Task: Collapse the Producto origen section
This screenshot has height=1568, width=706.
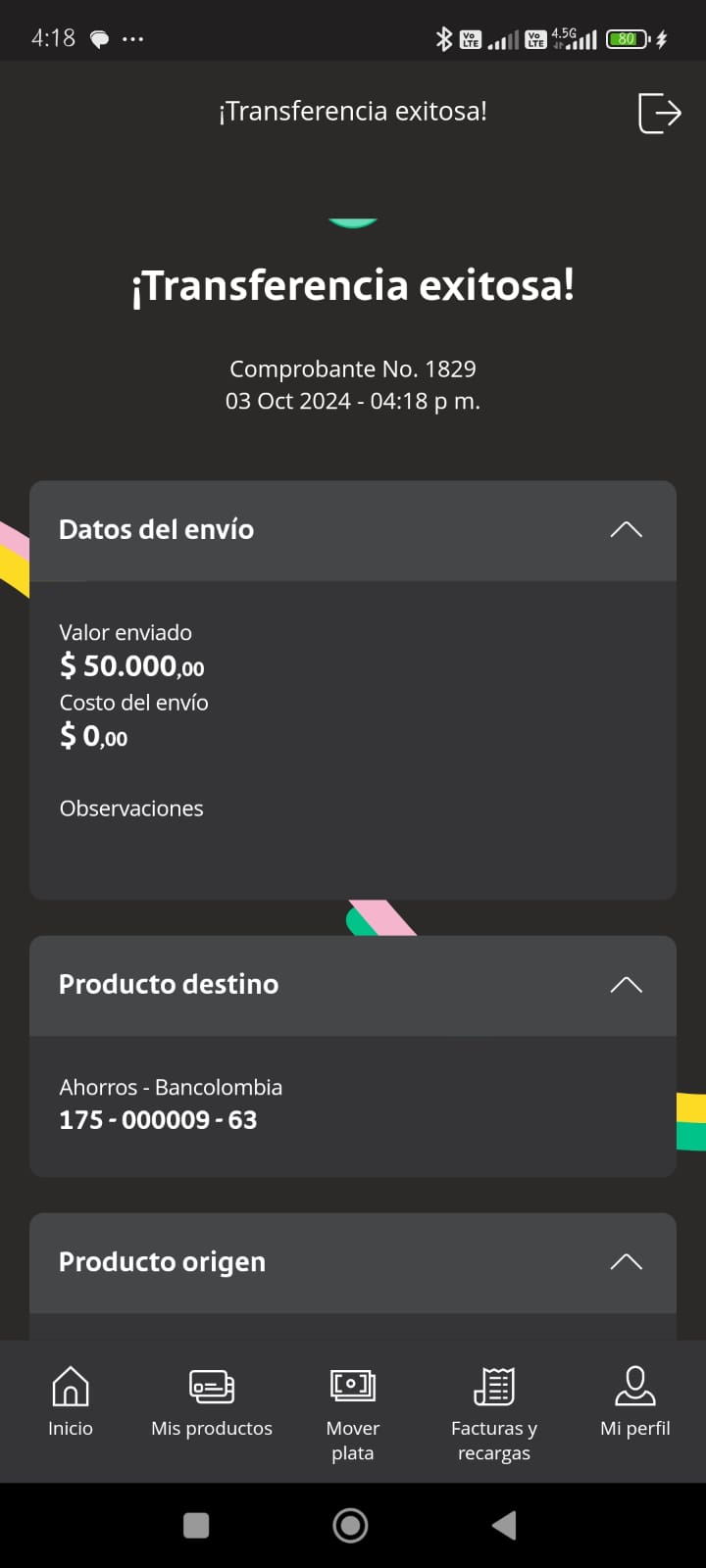Action: click(x=626, y=1262)
